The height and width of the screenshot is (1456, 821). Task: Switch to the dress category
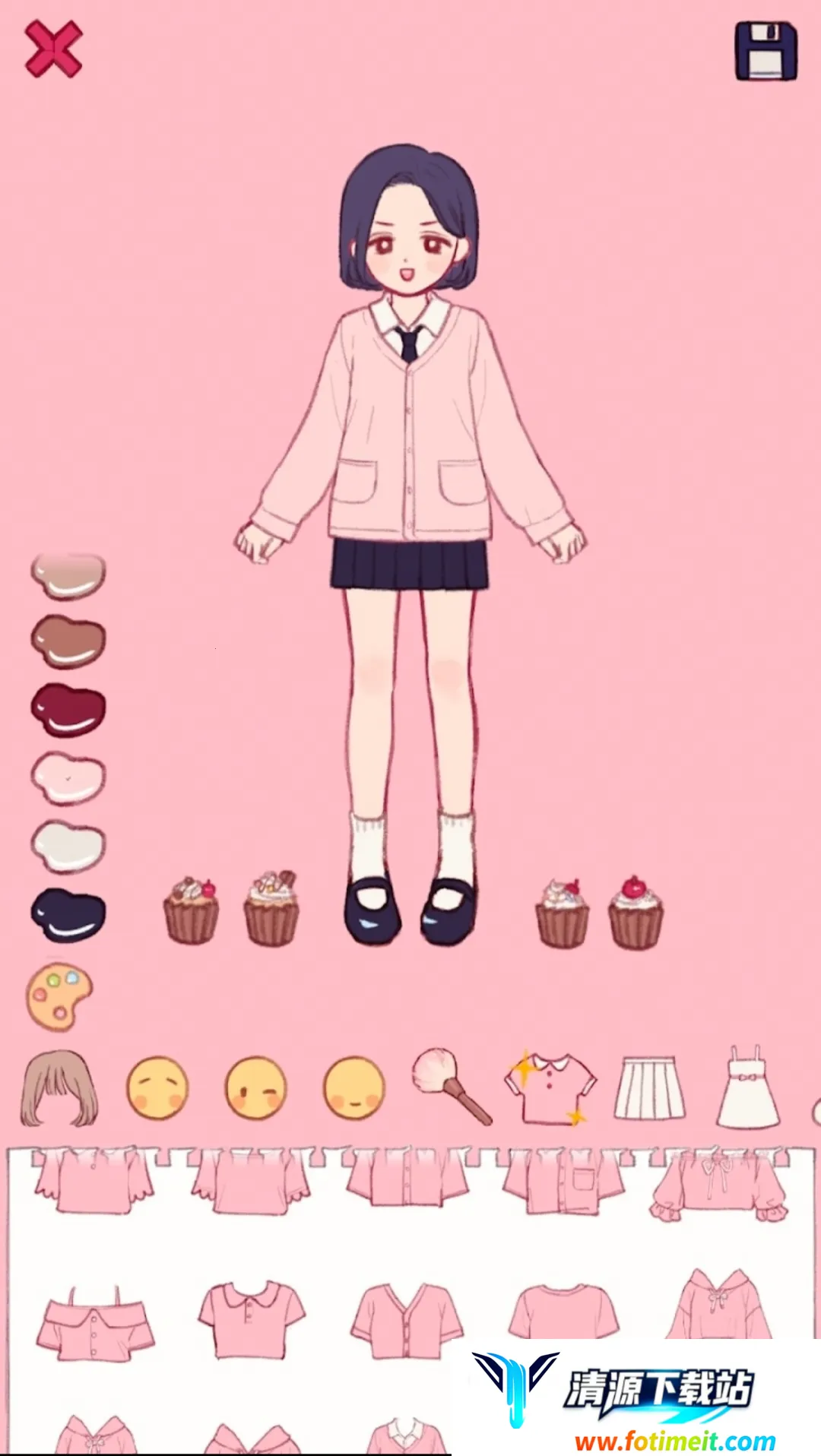tap(748, 1088)
